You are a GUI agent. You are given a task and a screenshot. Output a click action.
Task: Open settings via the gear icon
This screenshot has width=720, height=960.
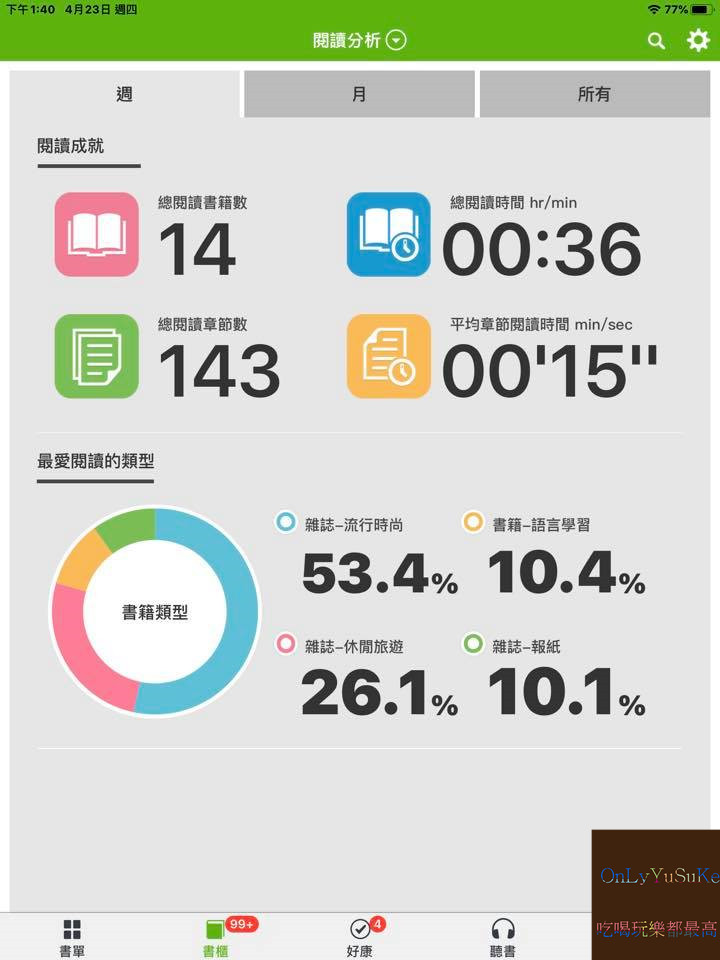click(x=697, y=41)
